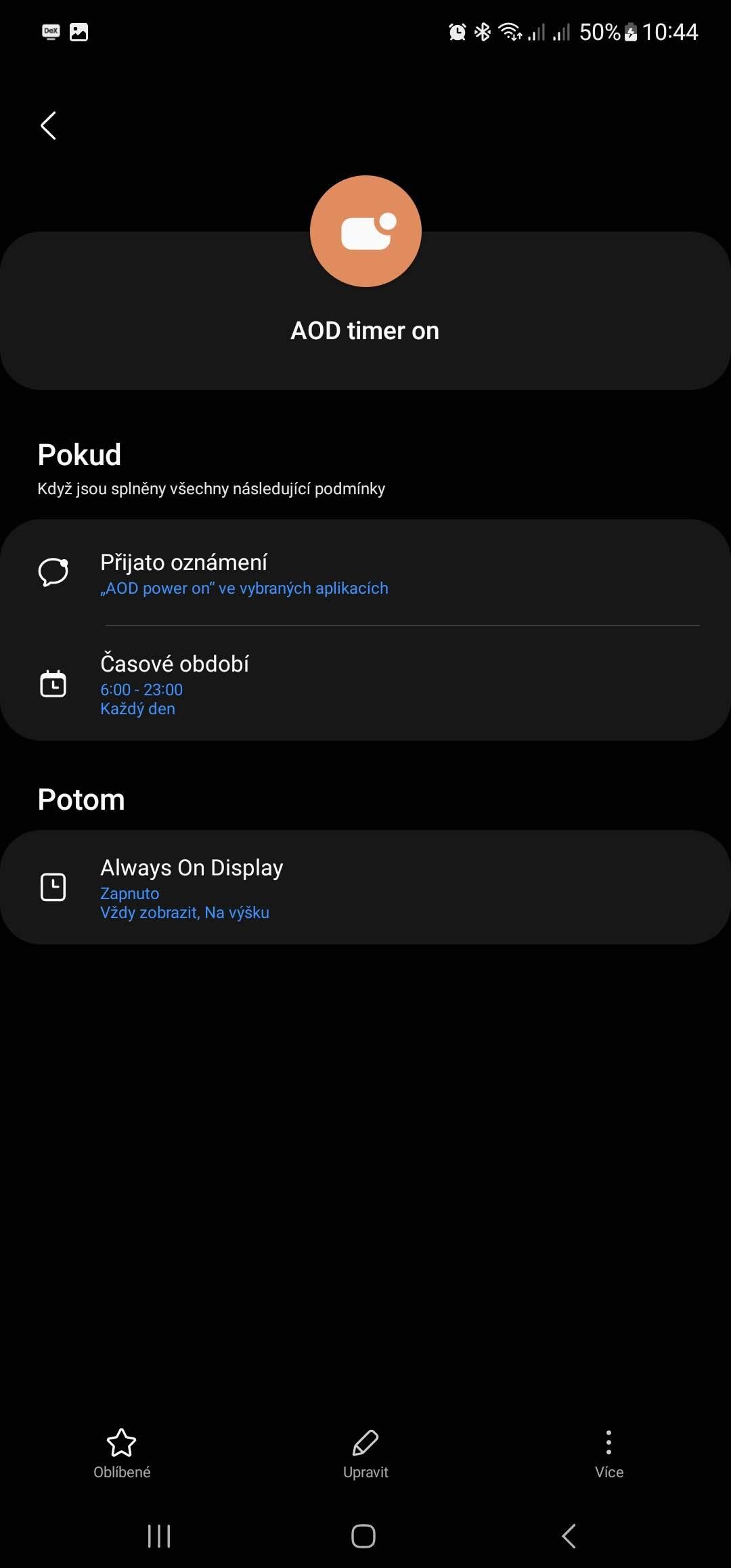Image resolution: width=731 pixels, height=1568 pixels.
Task: Open the Více options menu
Action: (x=608, y=1453)
